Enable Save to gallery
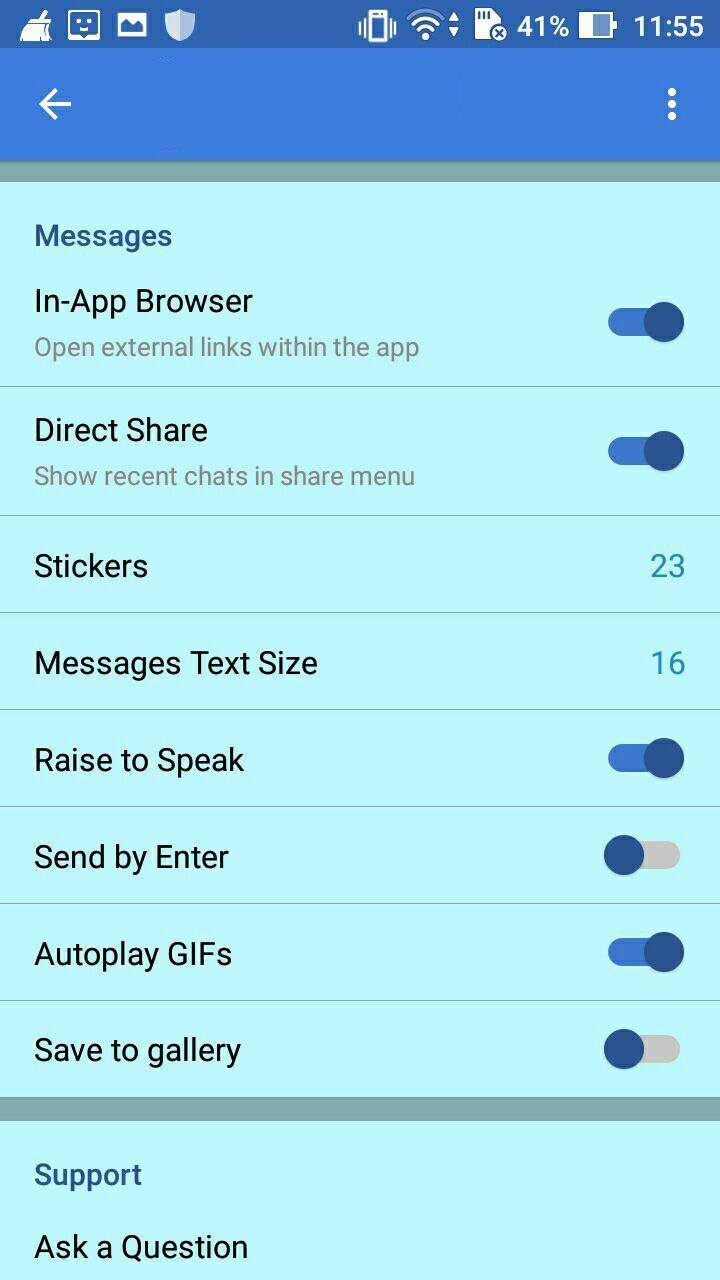The image size is (720, 1280). pos(642,1049)
